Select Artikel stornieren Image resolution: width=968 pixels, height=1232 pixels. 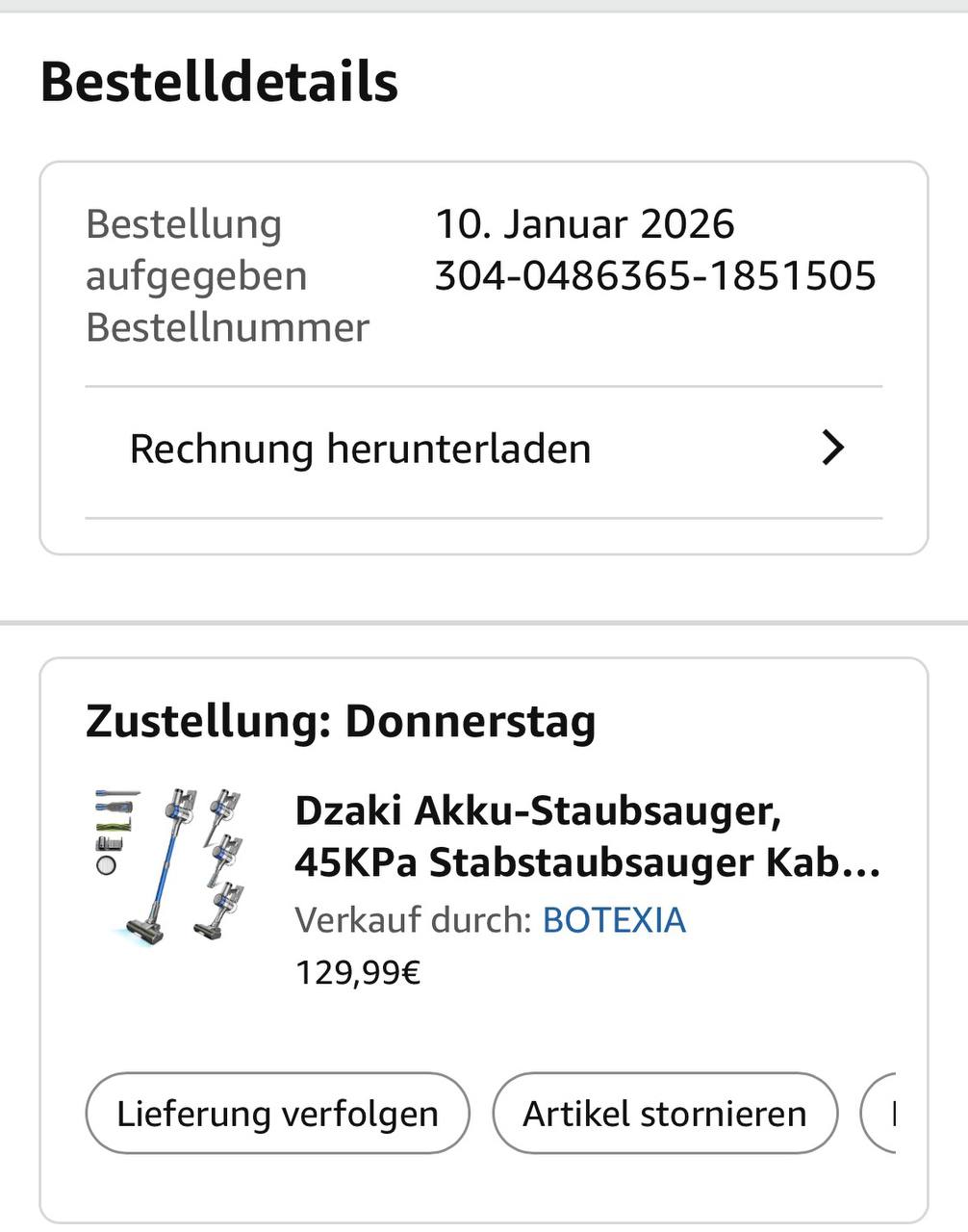coord(664,1114)
